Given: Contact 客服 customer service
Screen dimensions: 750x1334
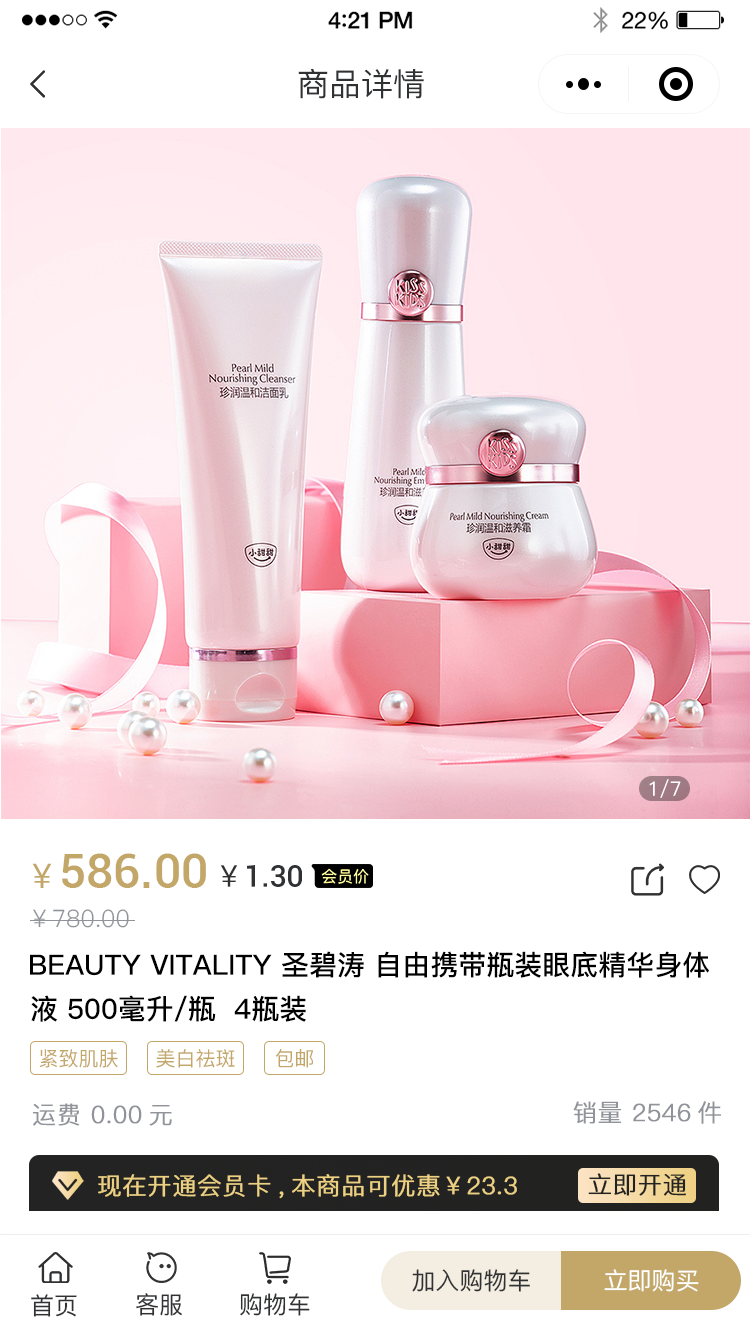Looking at the screenshot, I should [x=160, y=1285].
